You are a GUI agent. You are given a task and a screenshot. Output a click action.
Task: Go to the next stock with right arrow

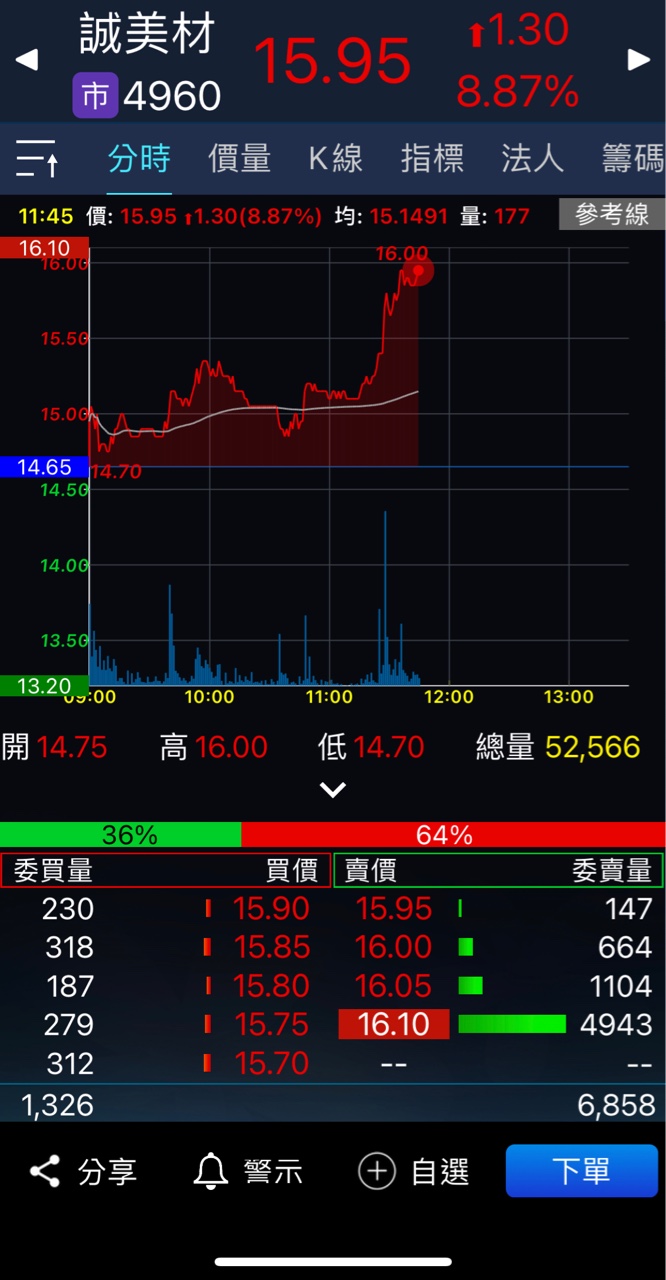(x=639, y=60)
